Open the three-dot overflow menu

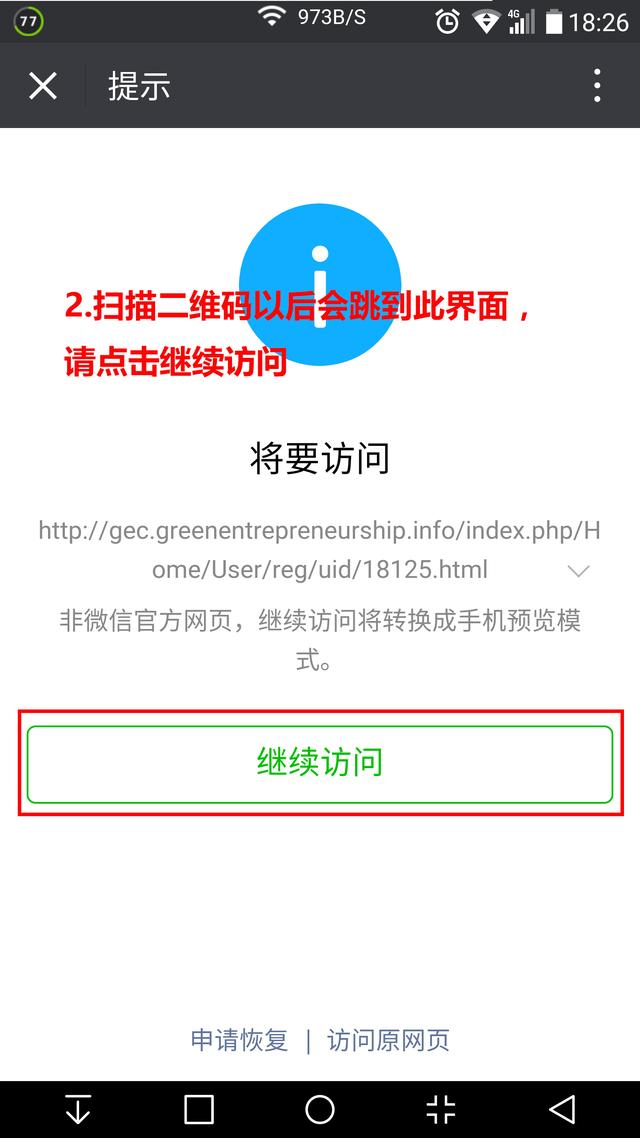pyautogui.click(x=597, y=86)
